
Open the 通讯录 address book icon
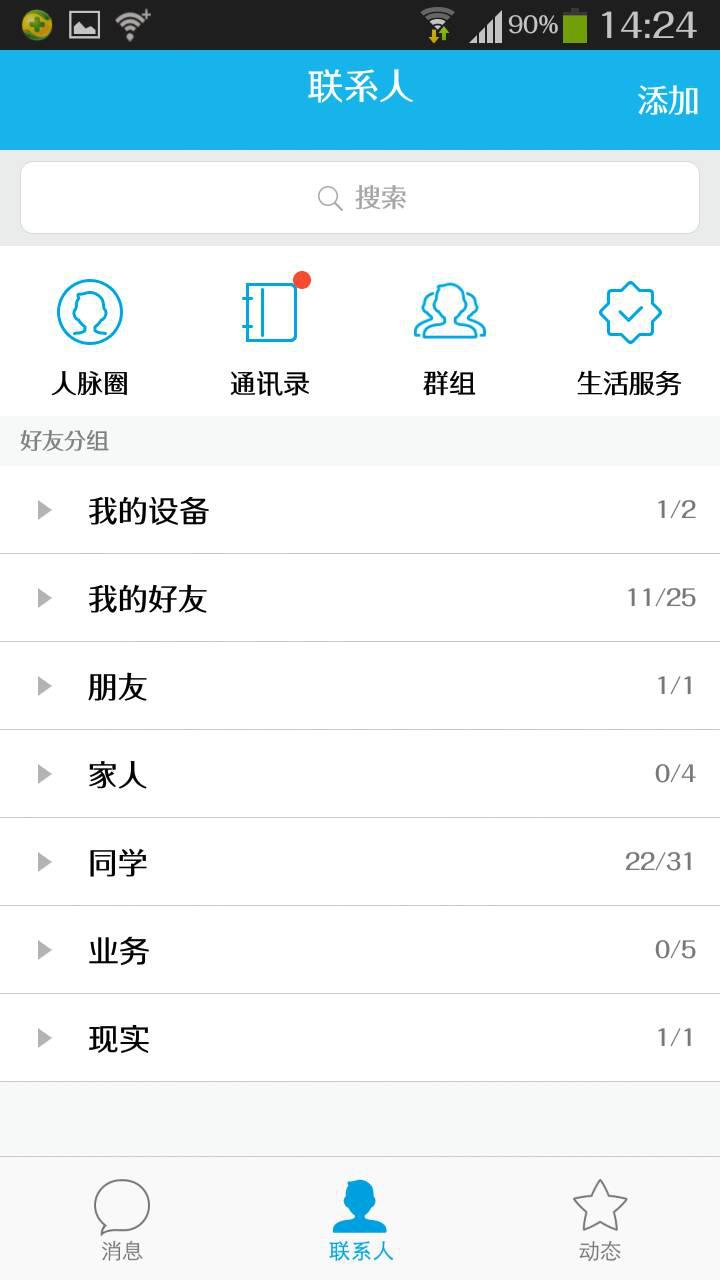point(270,311)
